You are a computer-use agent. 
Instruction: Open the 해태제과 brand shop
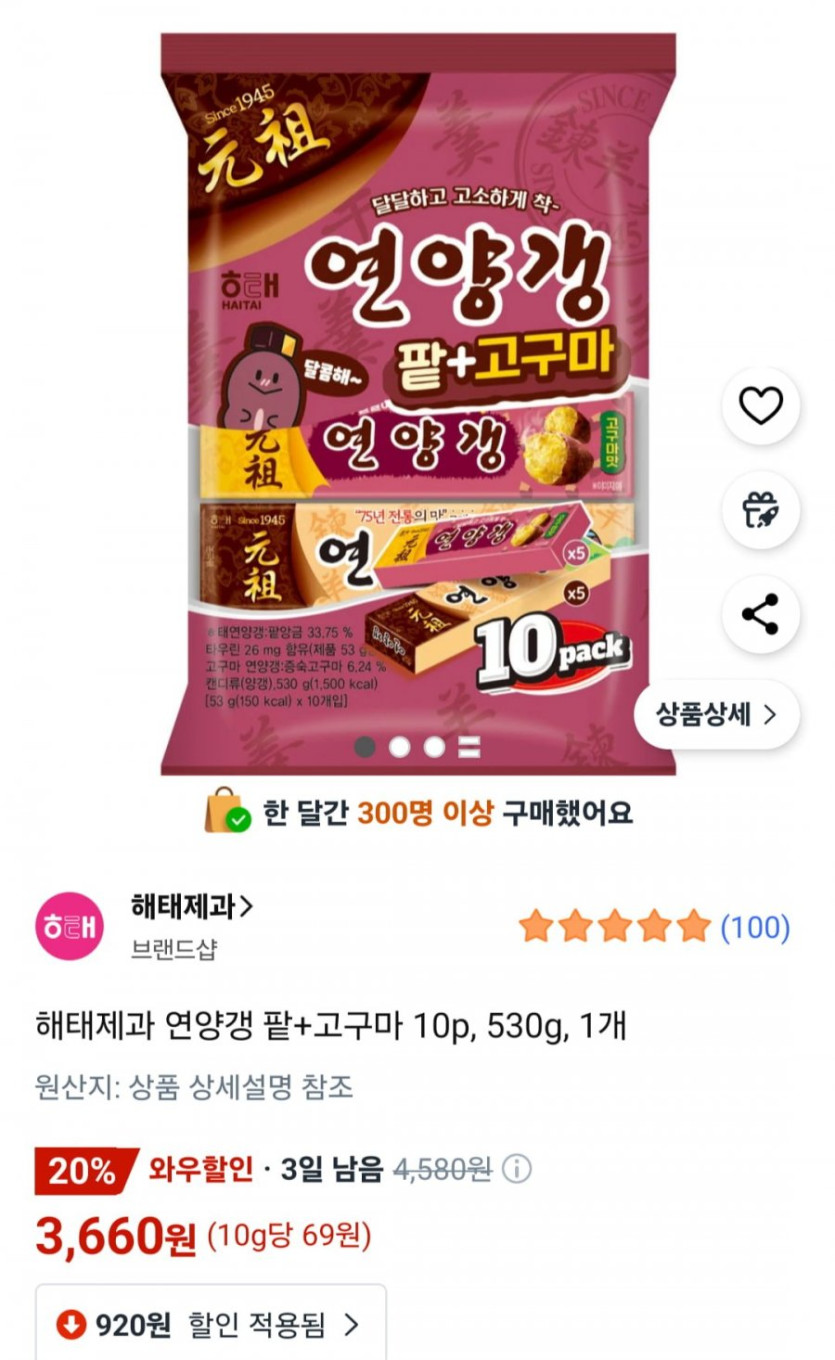(192, 907)
